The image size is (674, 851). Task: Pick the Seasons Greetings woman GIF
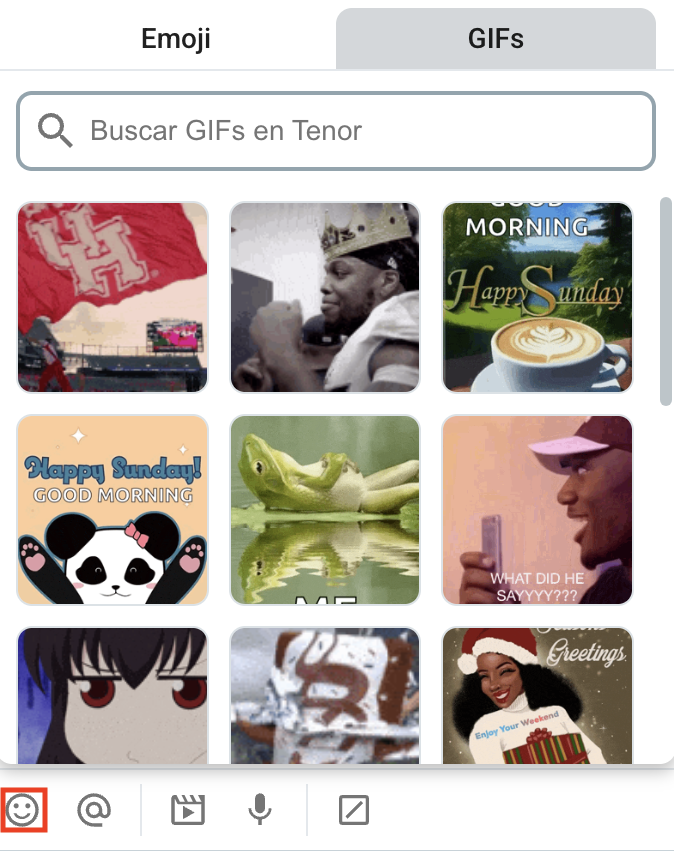tap(537, 695)
